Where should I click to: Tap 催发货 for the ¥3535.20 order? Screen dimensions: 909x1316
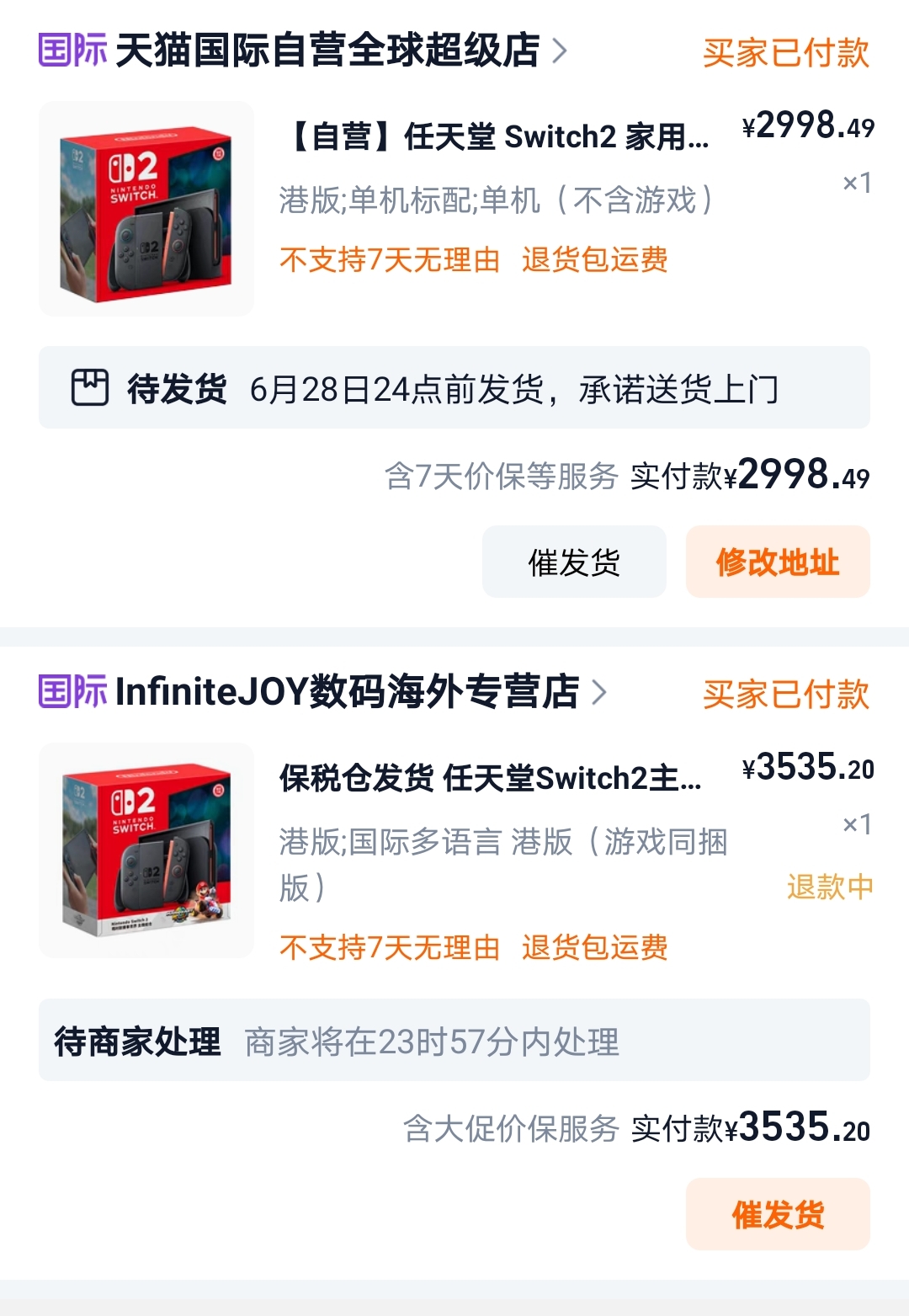778,1214
